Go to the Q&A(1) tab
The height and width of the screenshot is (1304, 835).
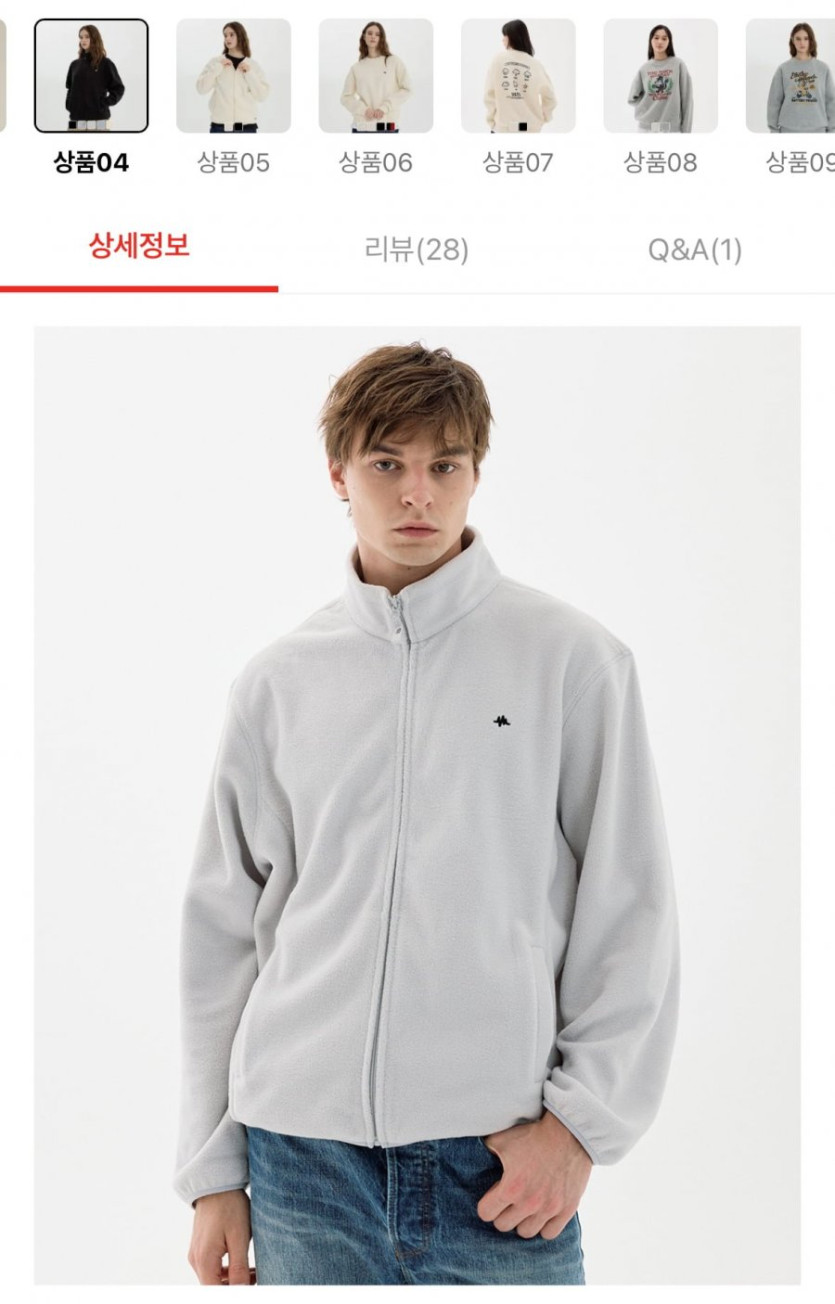pyautogui.click(x=695, y=250)
